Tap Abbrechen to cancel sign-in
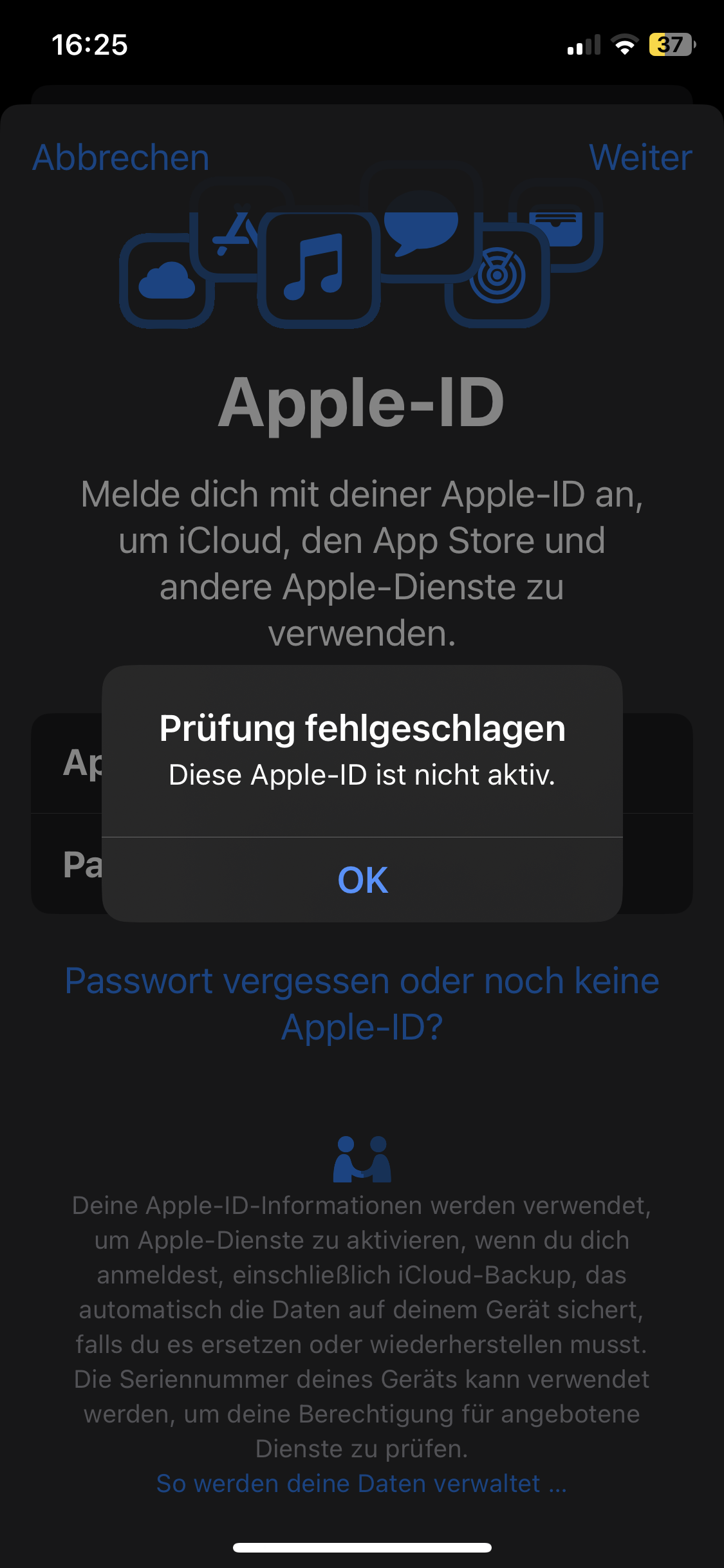Viewport: 724px width, 1568px height. click(x=121, y=158)
